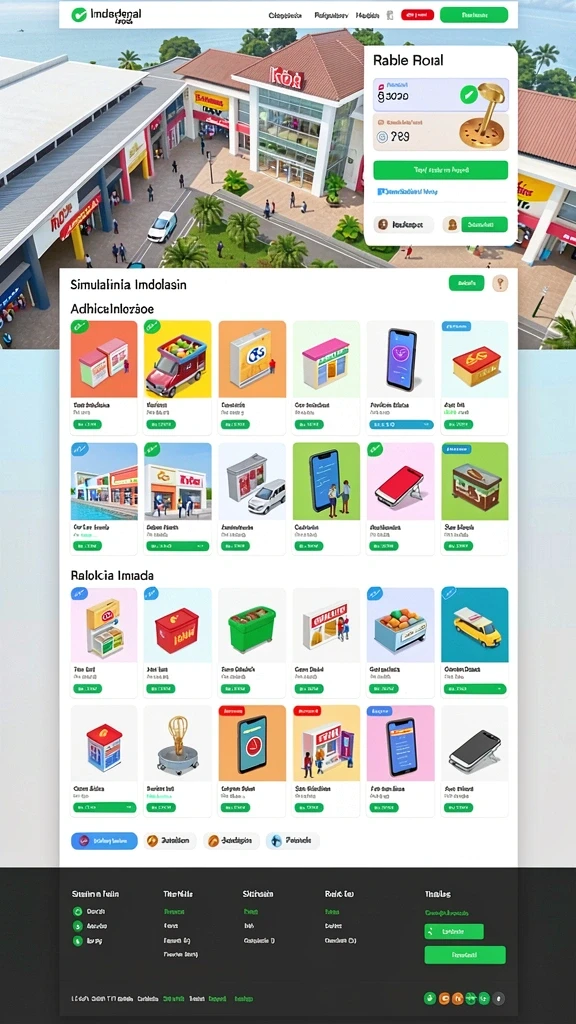Select the blue chip below the product grid
Screen dimensions: 576x1024
[104, 840]
